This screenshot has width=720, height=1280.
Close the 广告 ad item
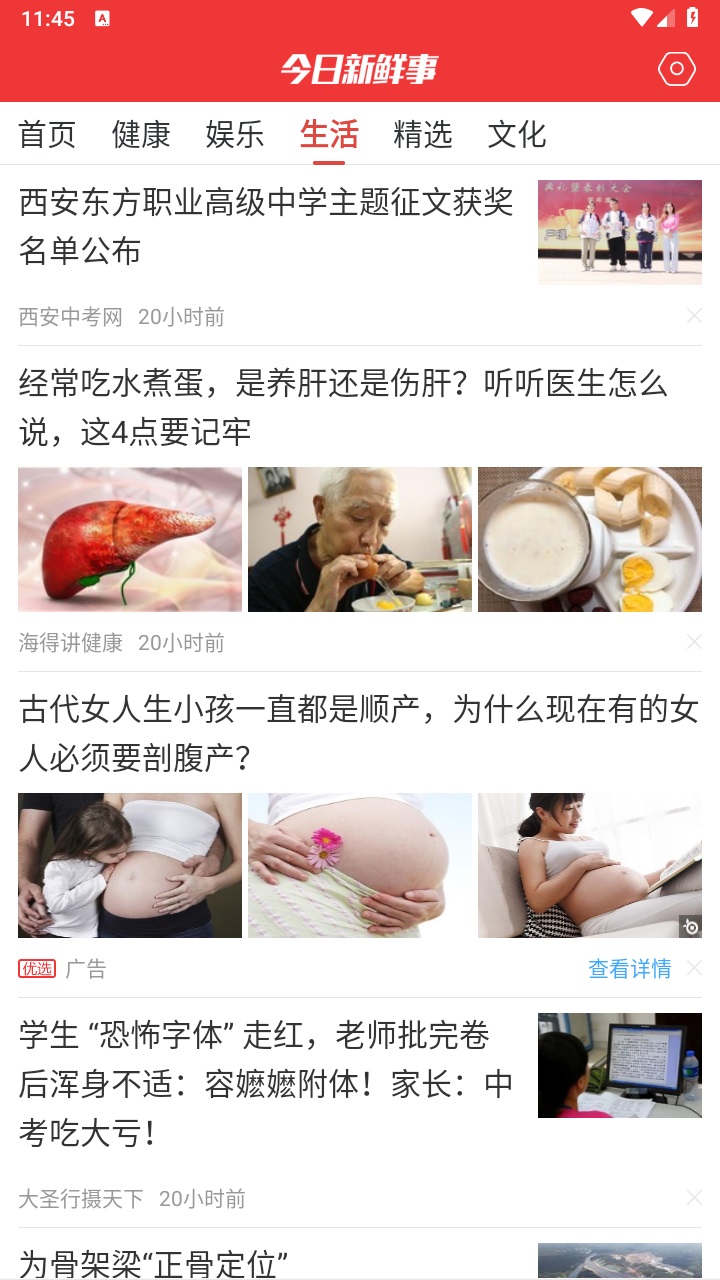pyautogui.click(x=694, y=968)
